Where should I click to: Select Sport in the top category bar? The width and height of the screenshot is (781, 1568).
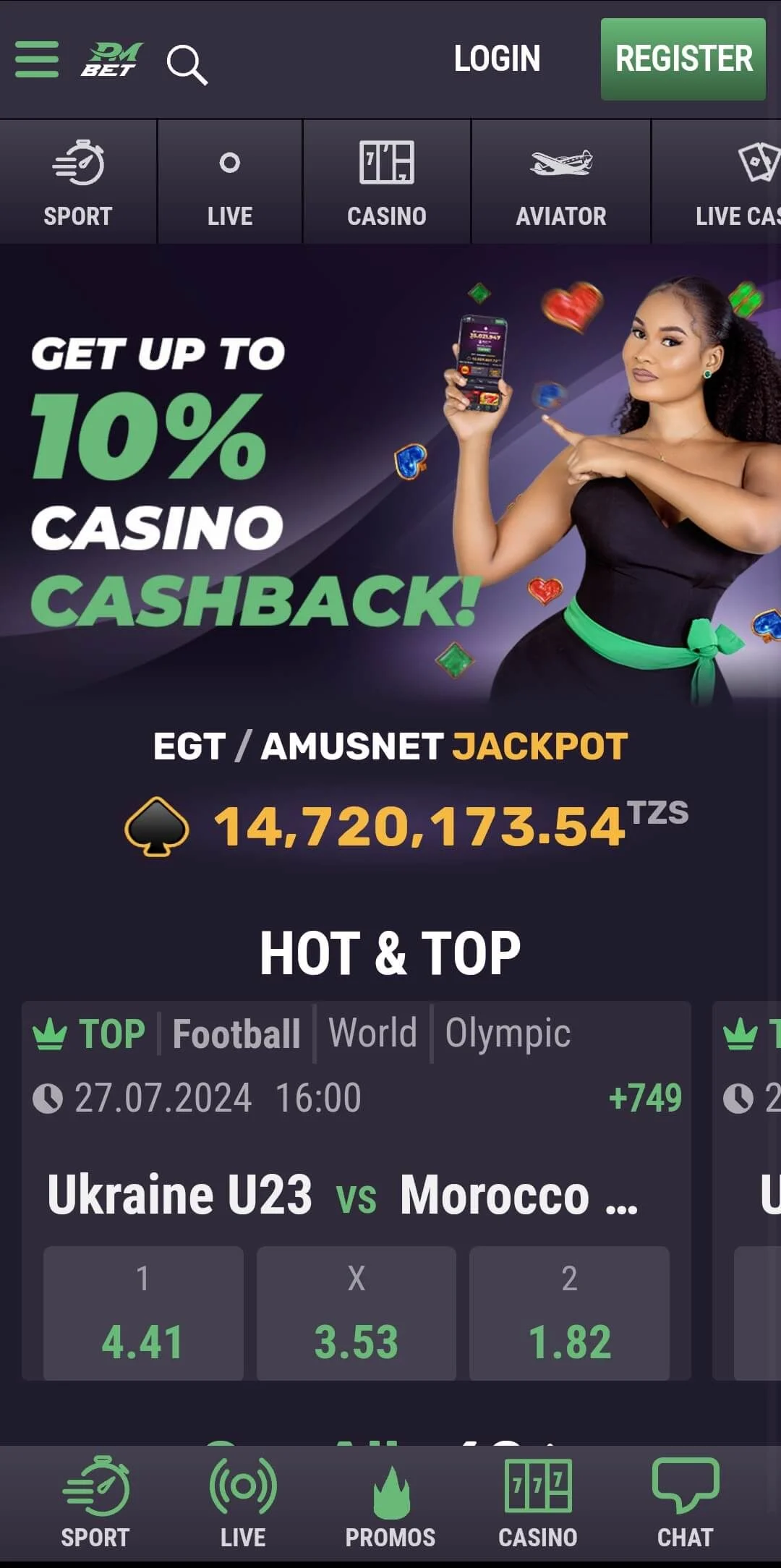pos(78,182)
